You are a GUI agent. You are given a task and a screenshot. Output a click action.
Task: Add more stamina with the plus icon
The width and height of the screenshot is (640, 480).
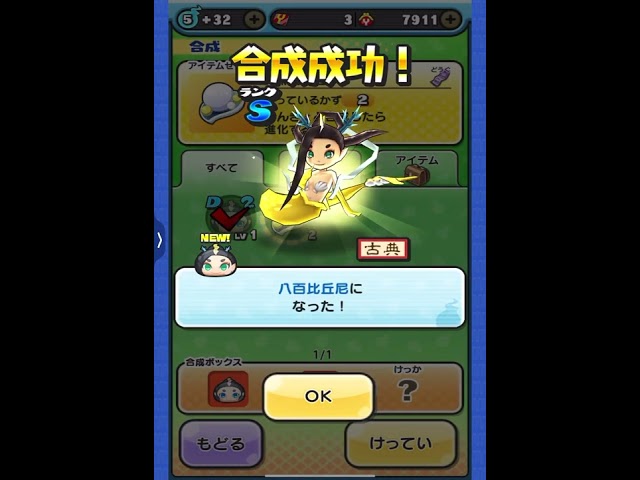tap(254, 19)
